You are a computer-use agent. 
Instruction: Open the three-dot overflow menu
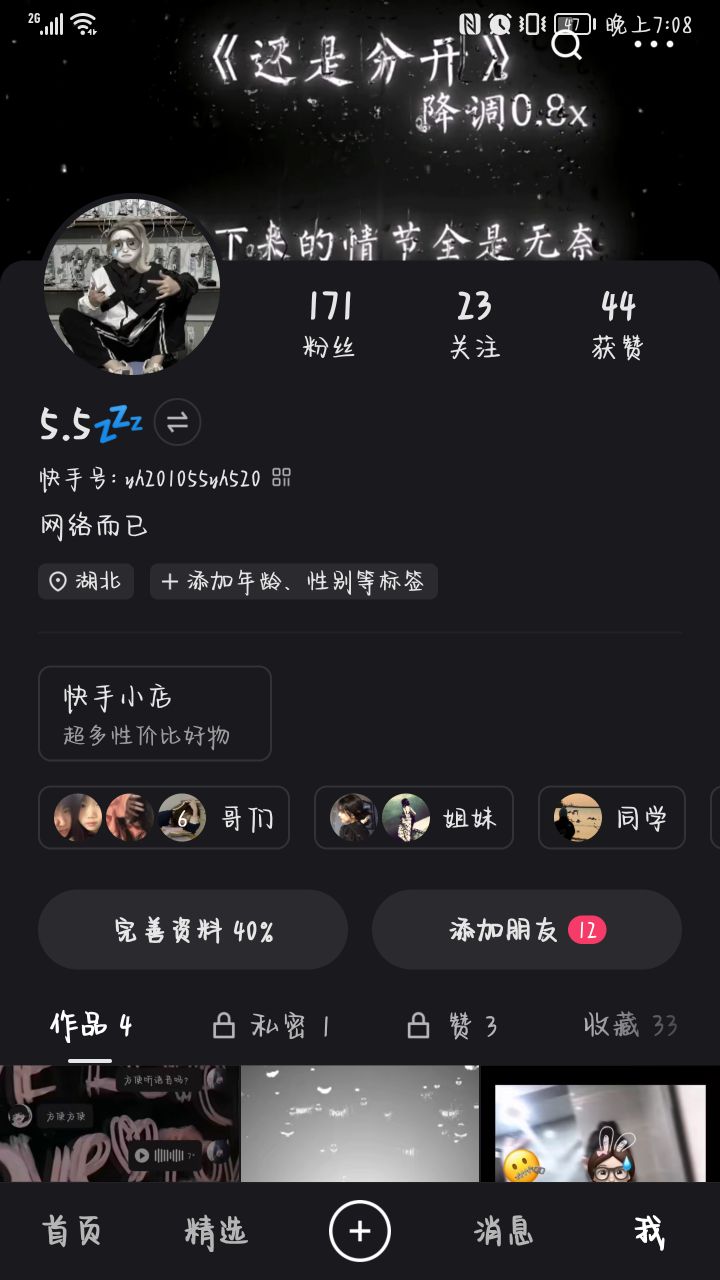coord(654,44)
